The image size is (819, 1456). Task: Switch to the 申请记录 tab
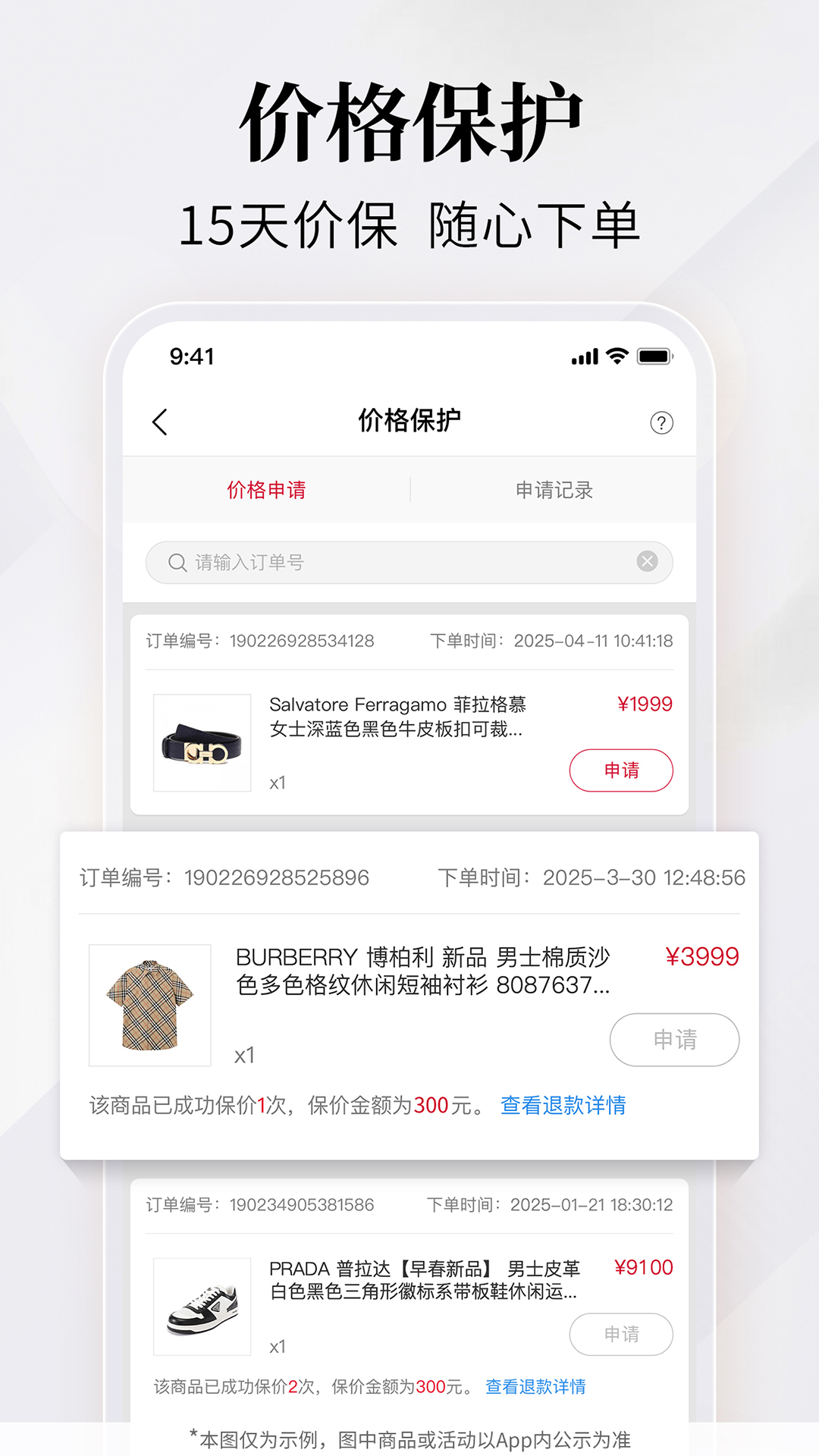[553, 491]
